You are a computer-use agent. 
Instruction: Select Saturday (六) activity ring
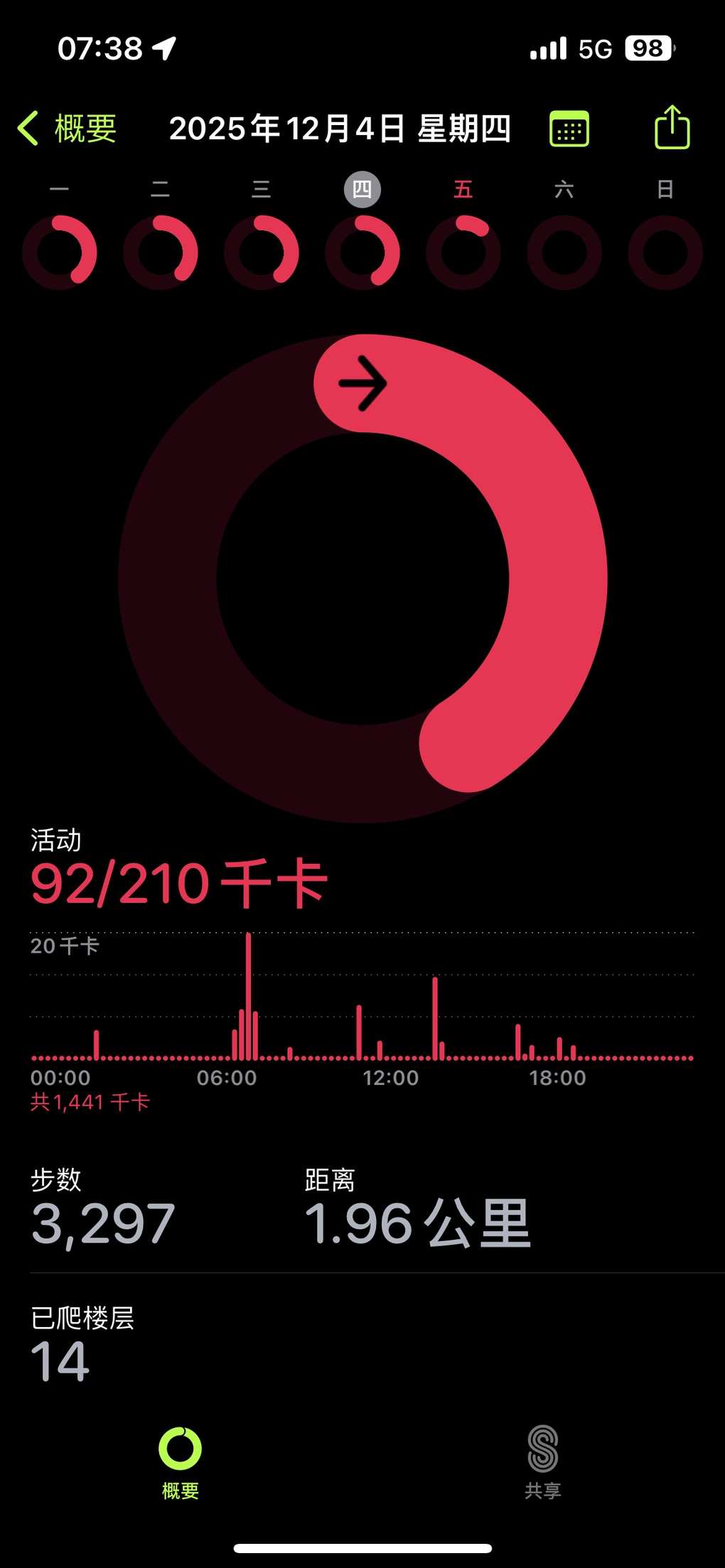pos(564,252)
